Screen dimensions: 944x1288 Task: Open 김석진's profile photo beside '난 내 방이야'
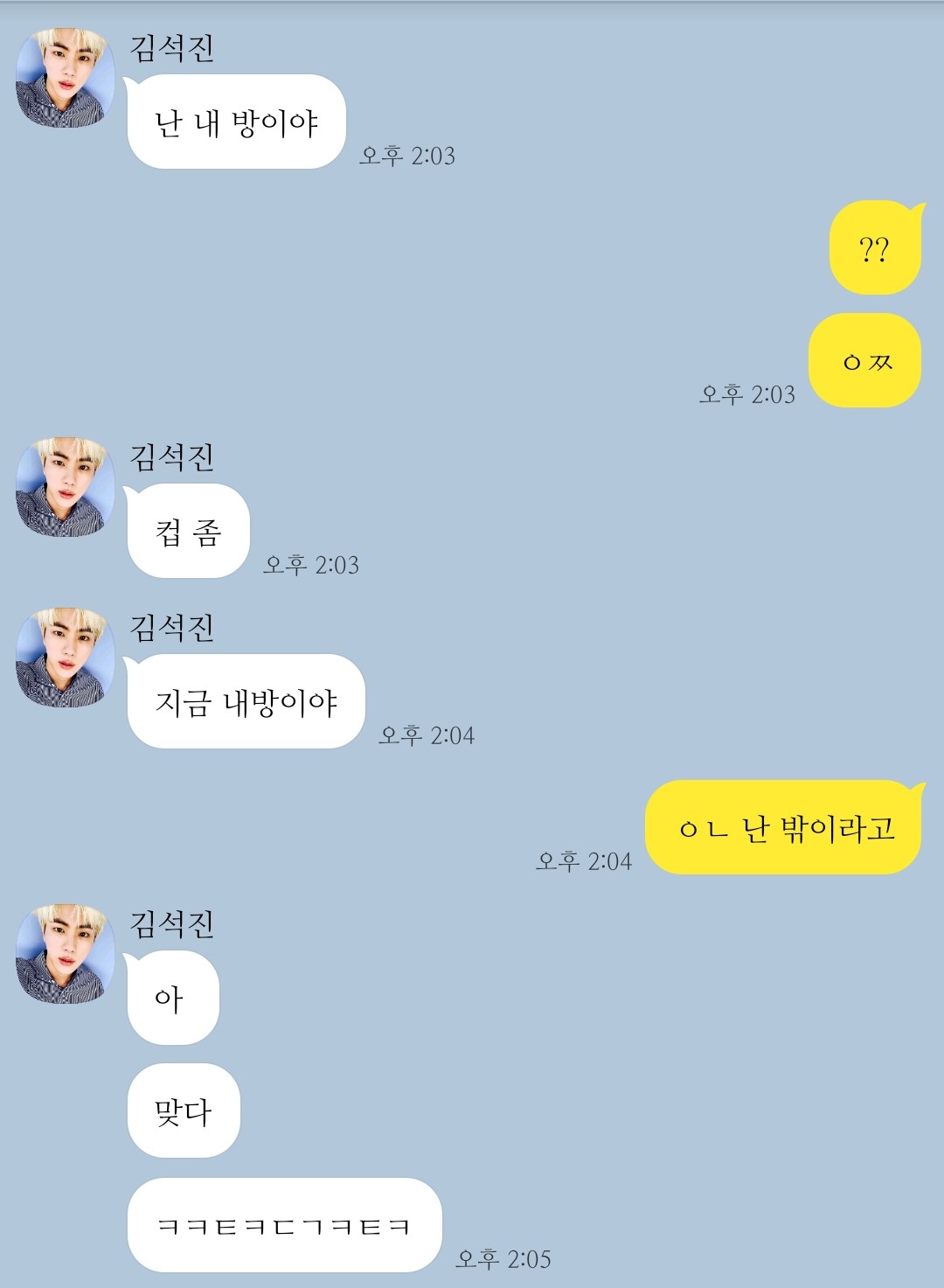tap(66, 79)
